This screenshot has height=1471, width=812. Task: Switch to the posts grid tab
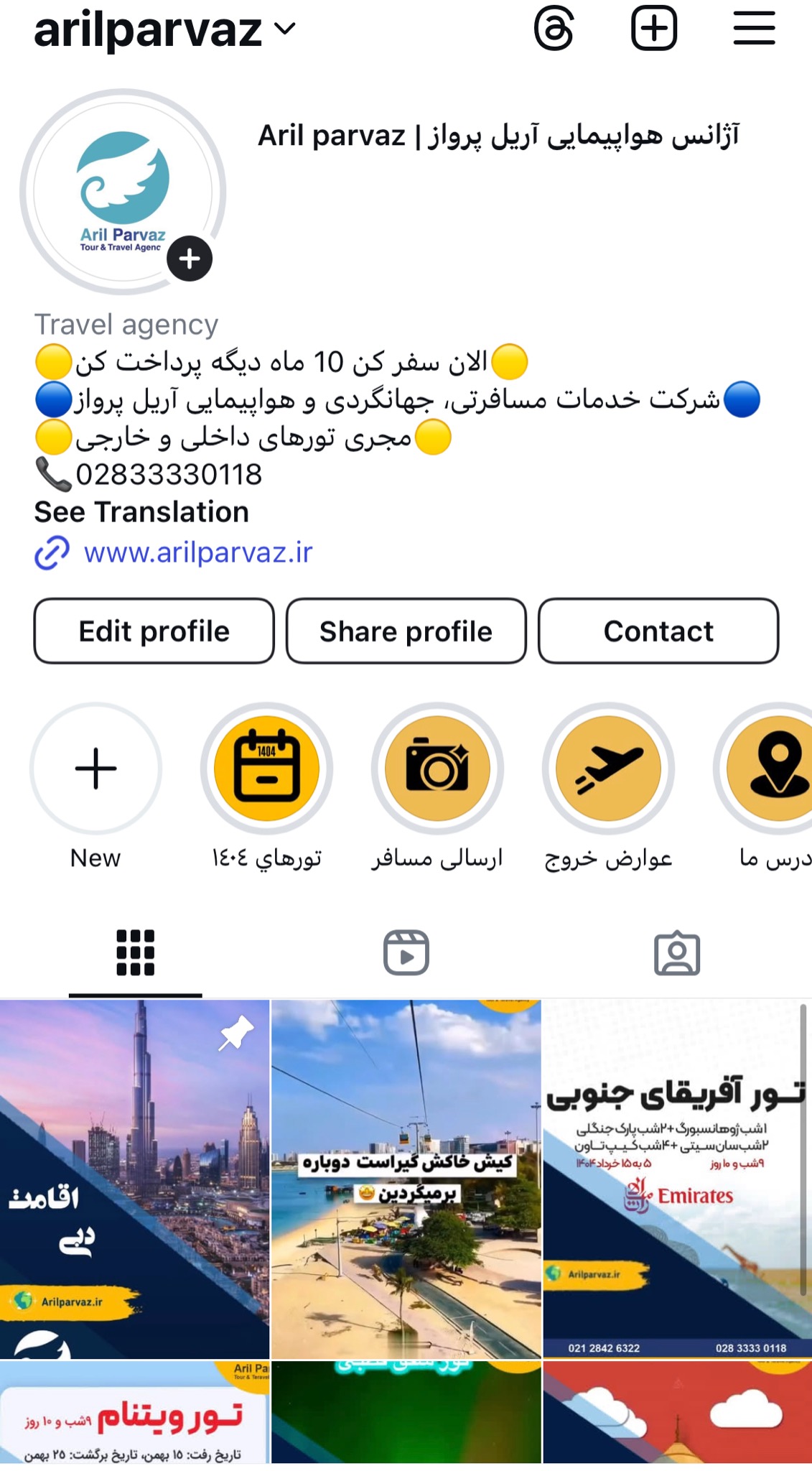pos(135,953)
